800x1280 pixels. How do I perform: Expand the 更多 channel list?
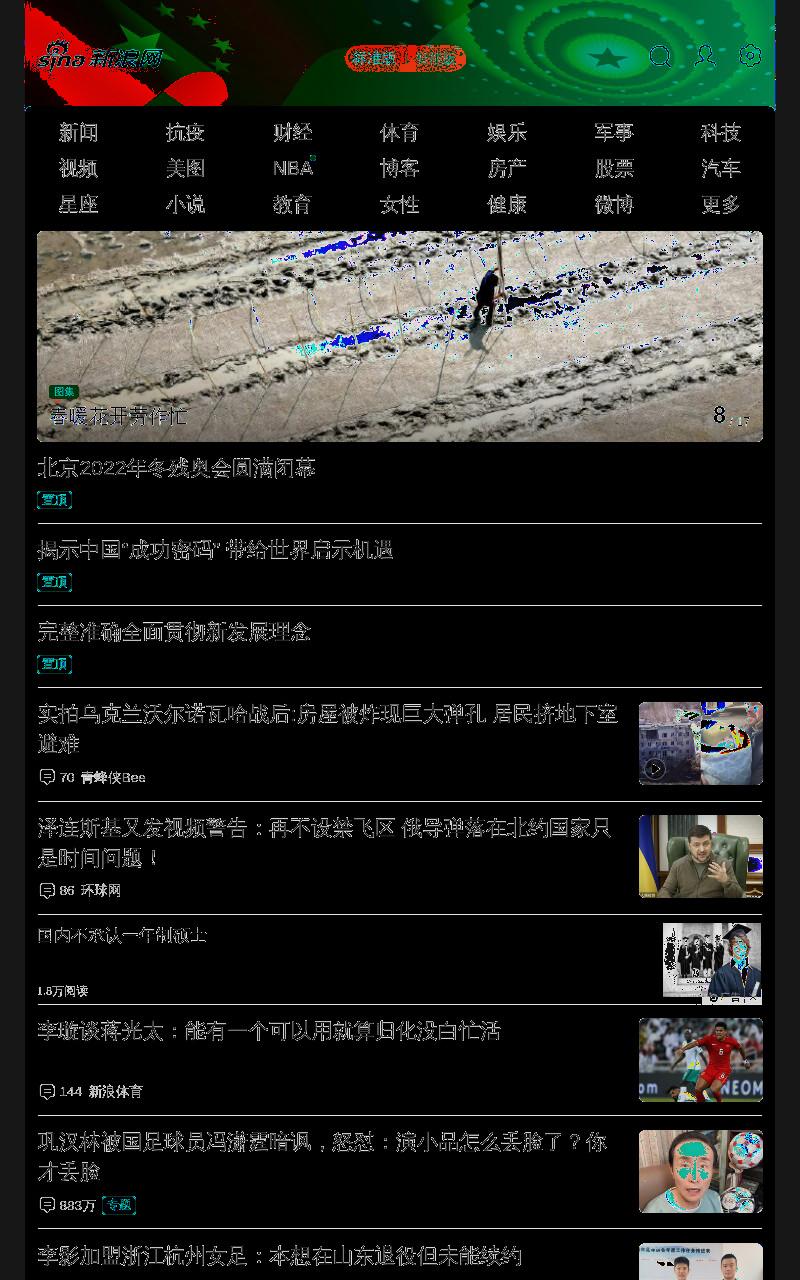pyautogui.click(x=721, y=204)
